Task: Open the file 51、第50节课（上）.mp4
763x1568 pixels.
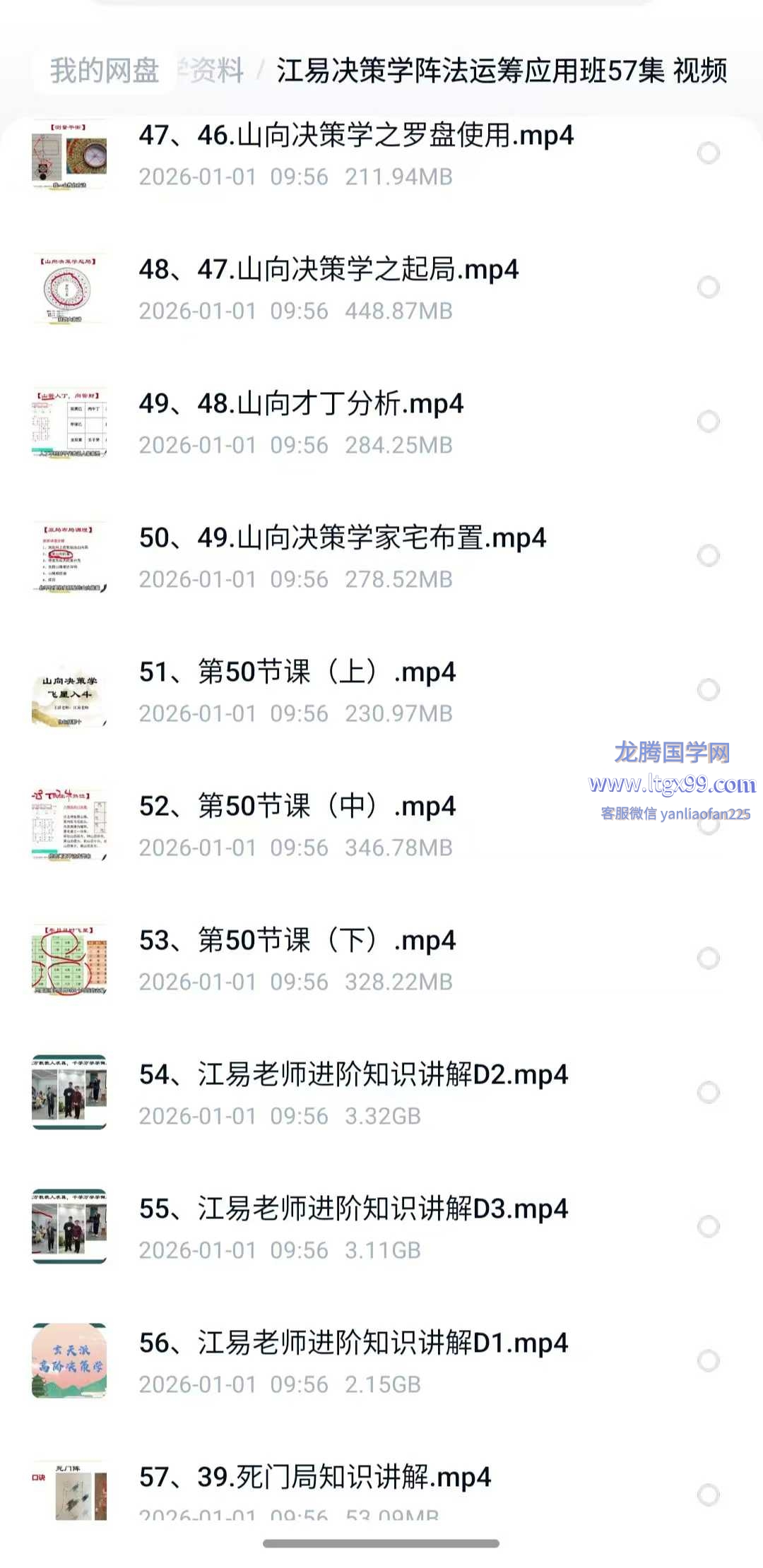Action: [297, 672]
